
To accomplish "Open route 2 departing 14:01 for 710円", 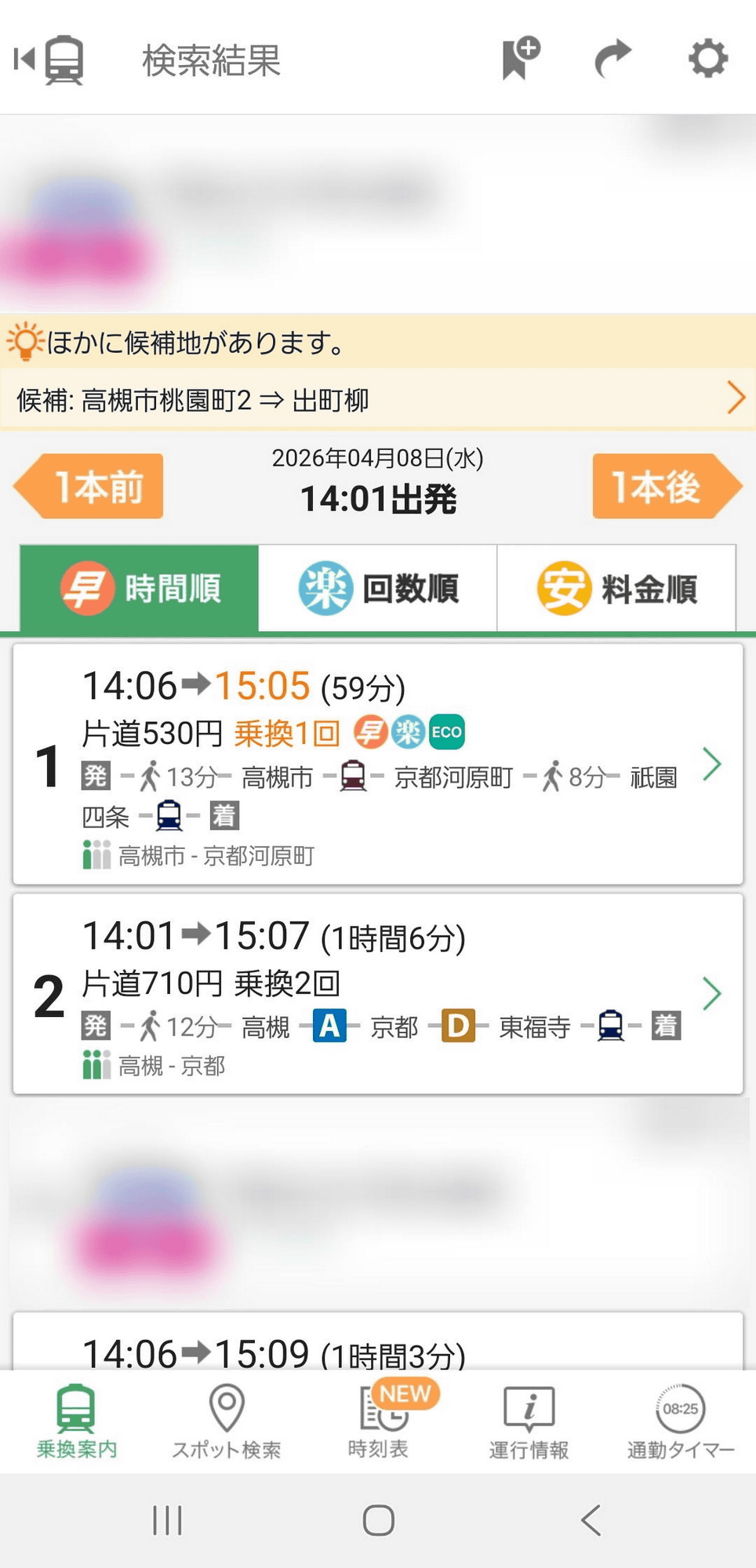I will [378, 994].
